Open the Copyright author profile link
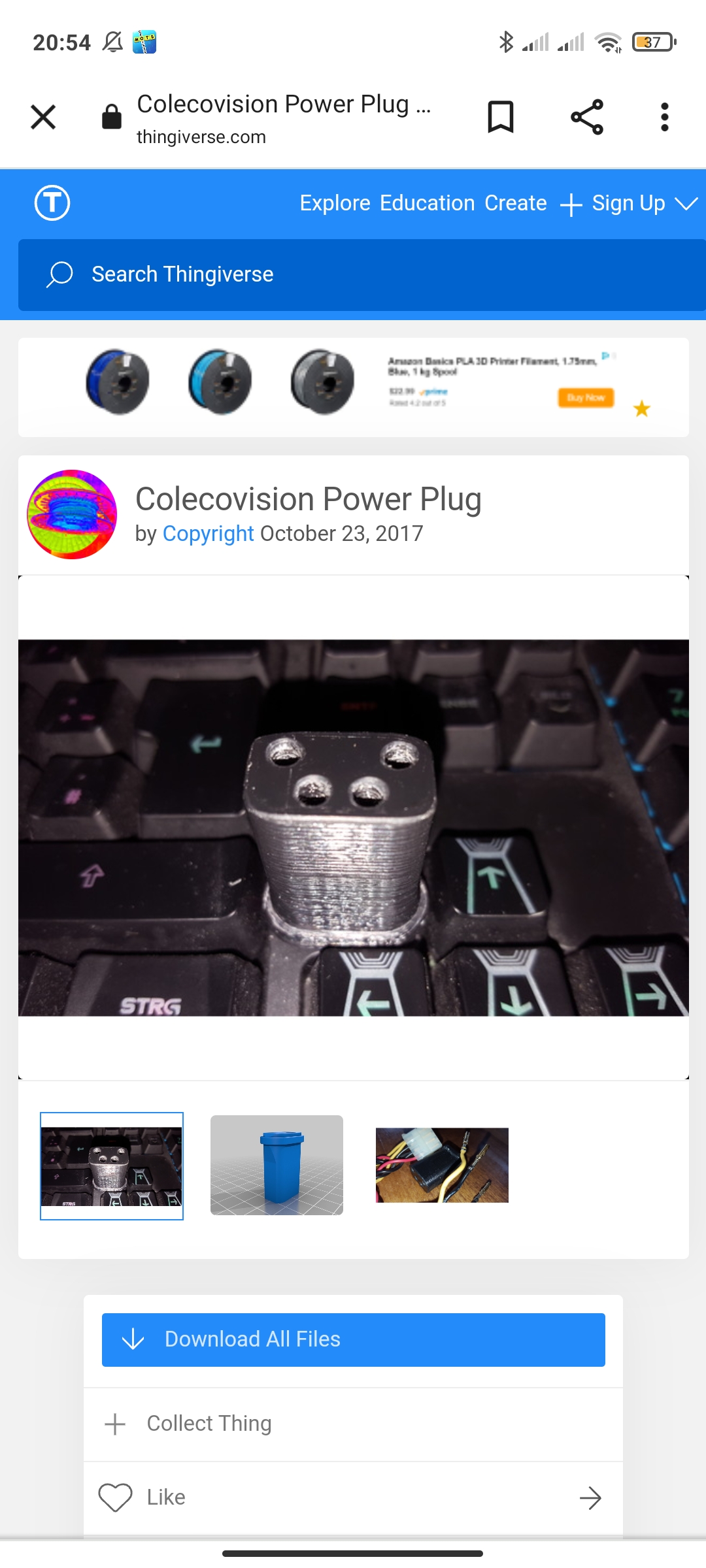 point(208,534)
